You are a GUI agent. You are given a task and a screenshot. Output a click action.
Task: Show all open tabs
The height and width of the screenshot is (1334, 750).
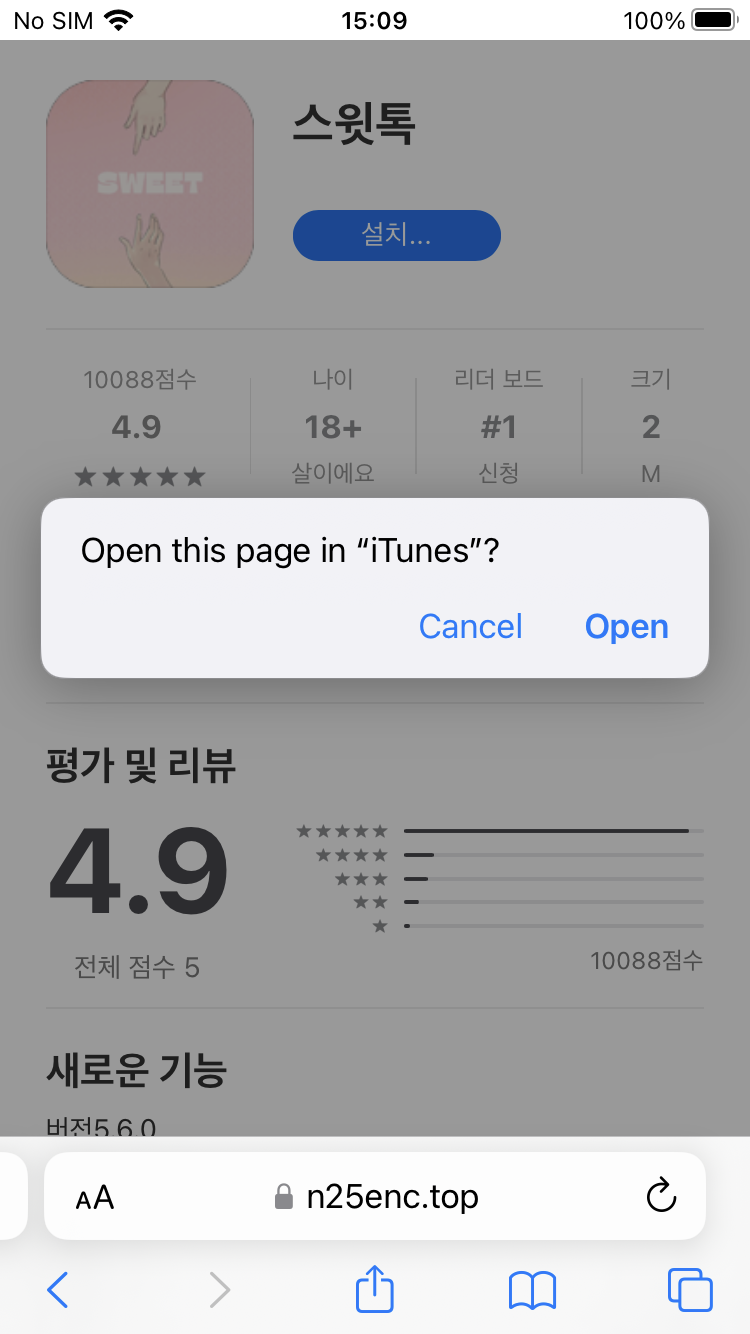[x=689, y=1290]
